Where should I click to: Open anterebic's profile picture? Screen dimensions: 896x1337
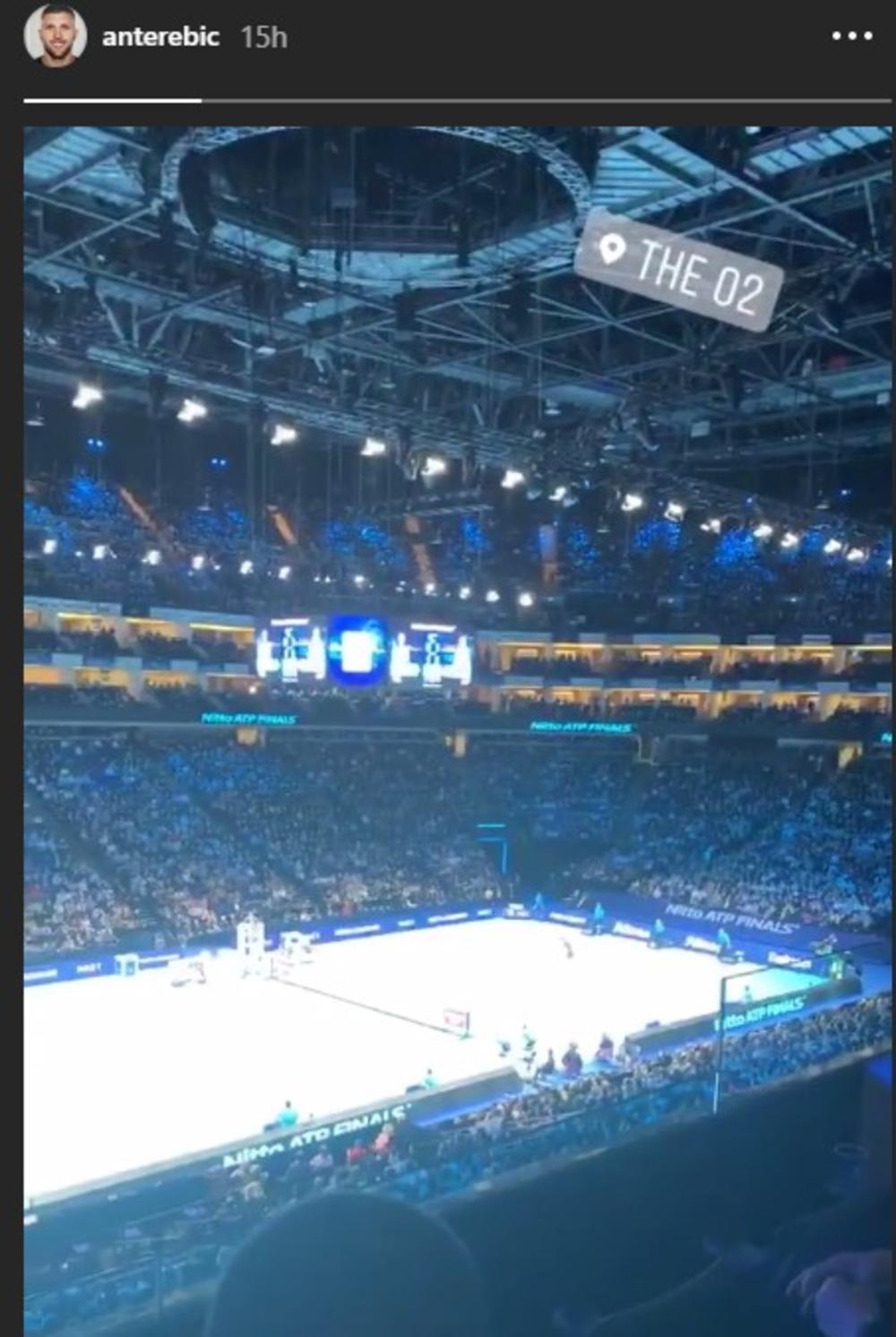pos(56,37)
